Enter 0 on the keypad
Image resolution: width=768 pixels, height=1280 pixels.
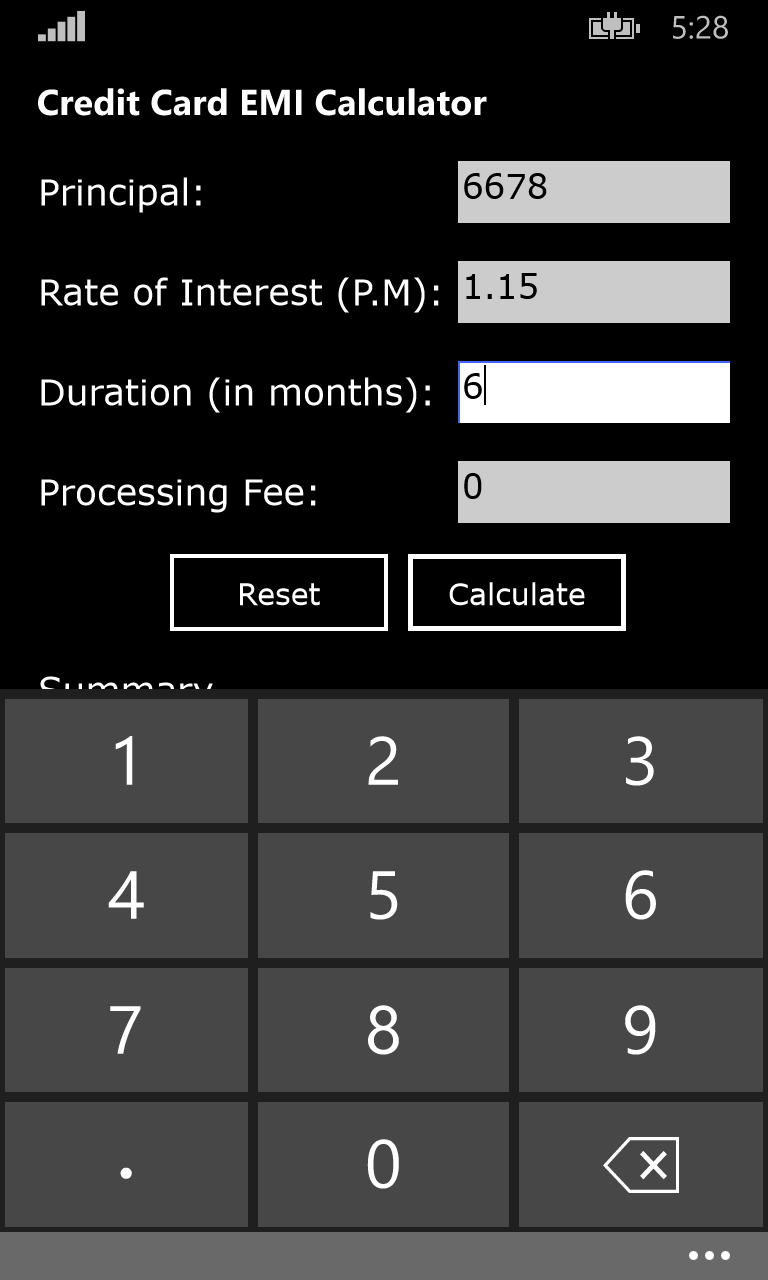383,1164
